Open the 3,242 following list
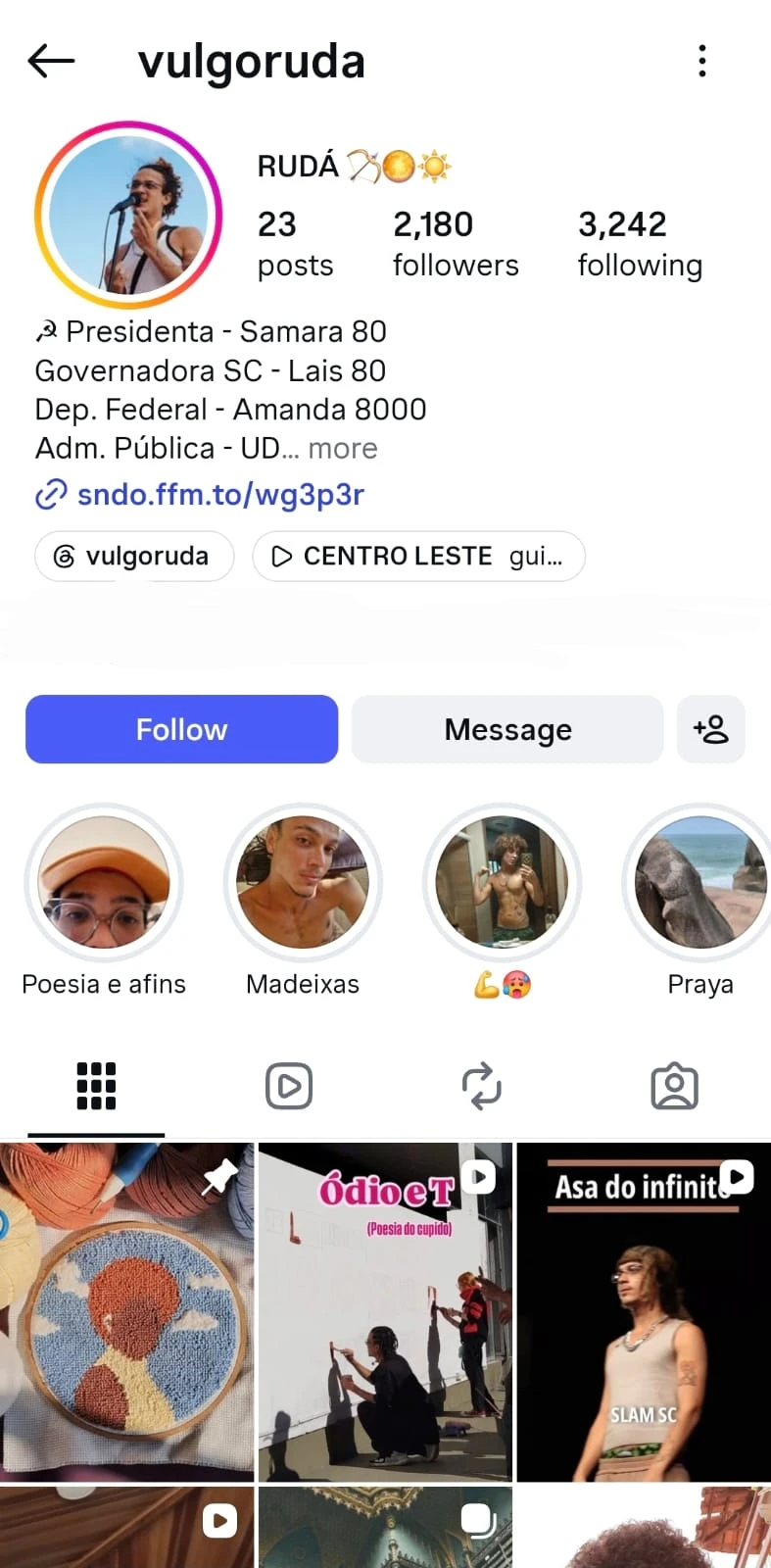This screenshot has width=771, height=1568. coord(640,244)
